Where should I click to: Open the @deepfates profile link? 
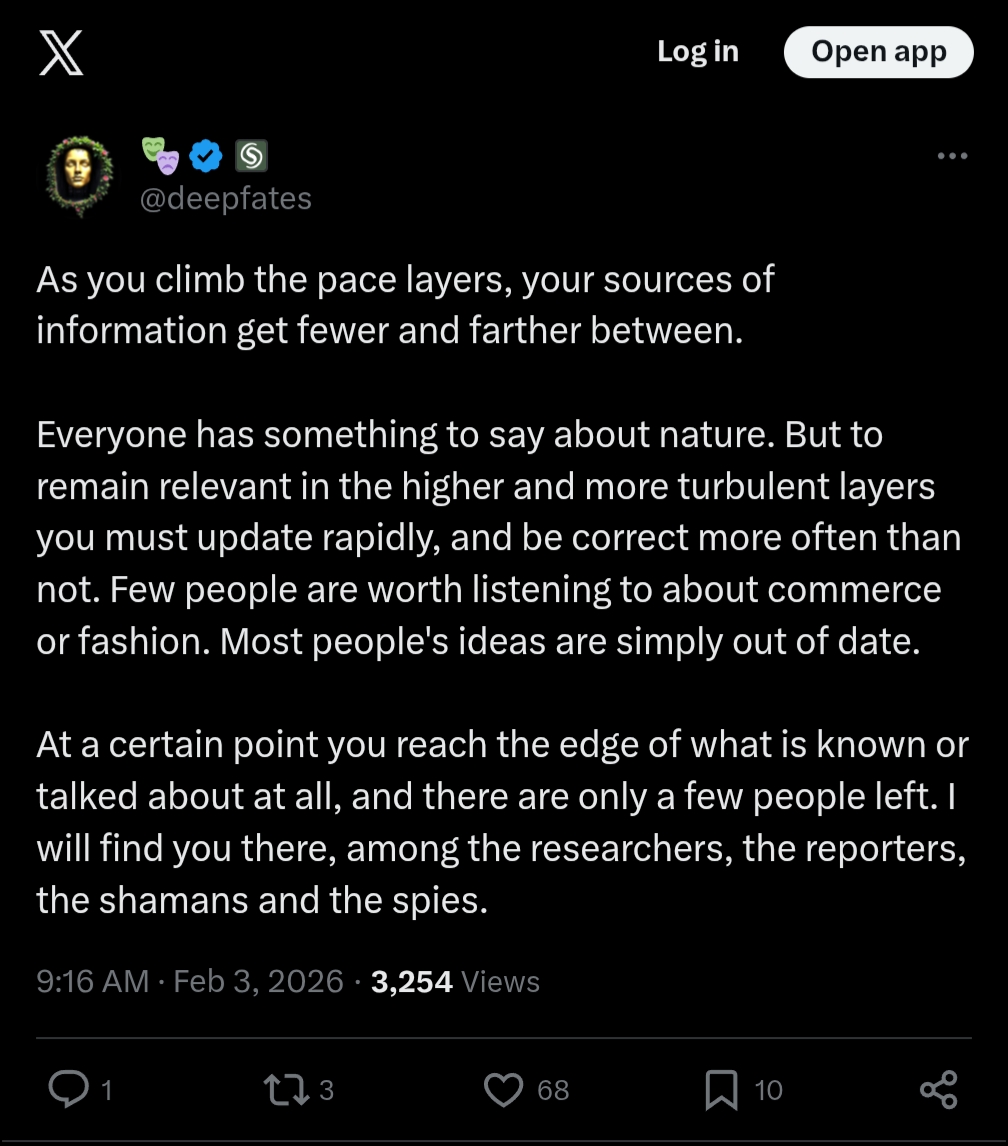(225, 198)
